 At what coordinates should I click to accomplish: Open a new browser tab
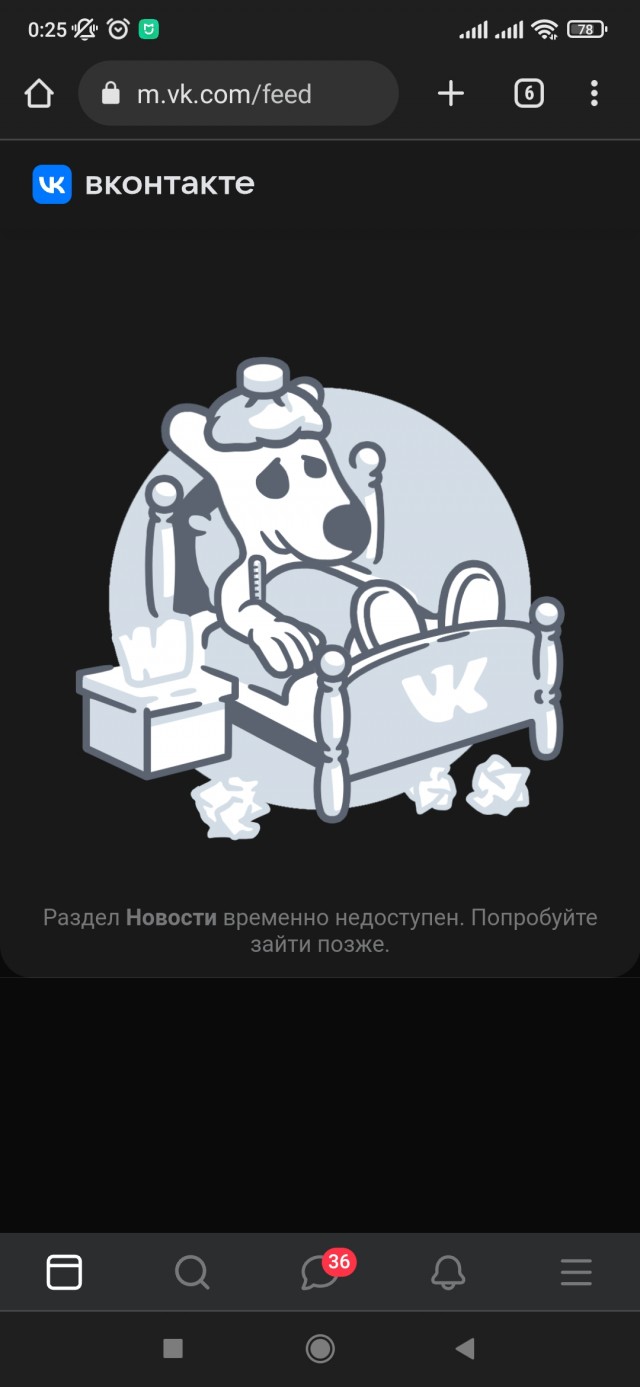click(x=451, y=94)
